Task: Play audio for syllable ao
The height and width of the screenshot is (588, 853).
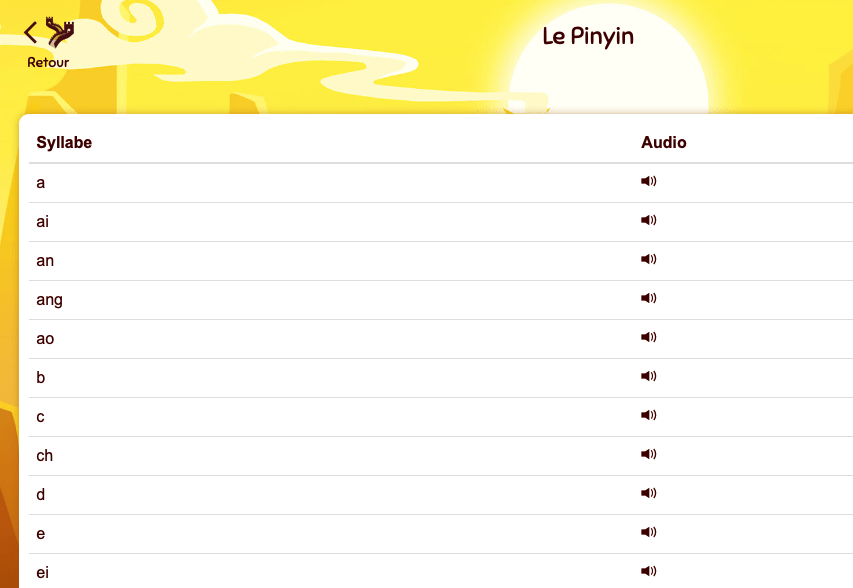Action: [649, 337]
